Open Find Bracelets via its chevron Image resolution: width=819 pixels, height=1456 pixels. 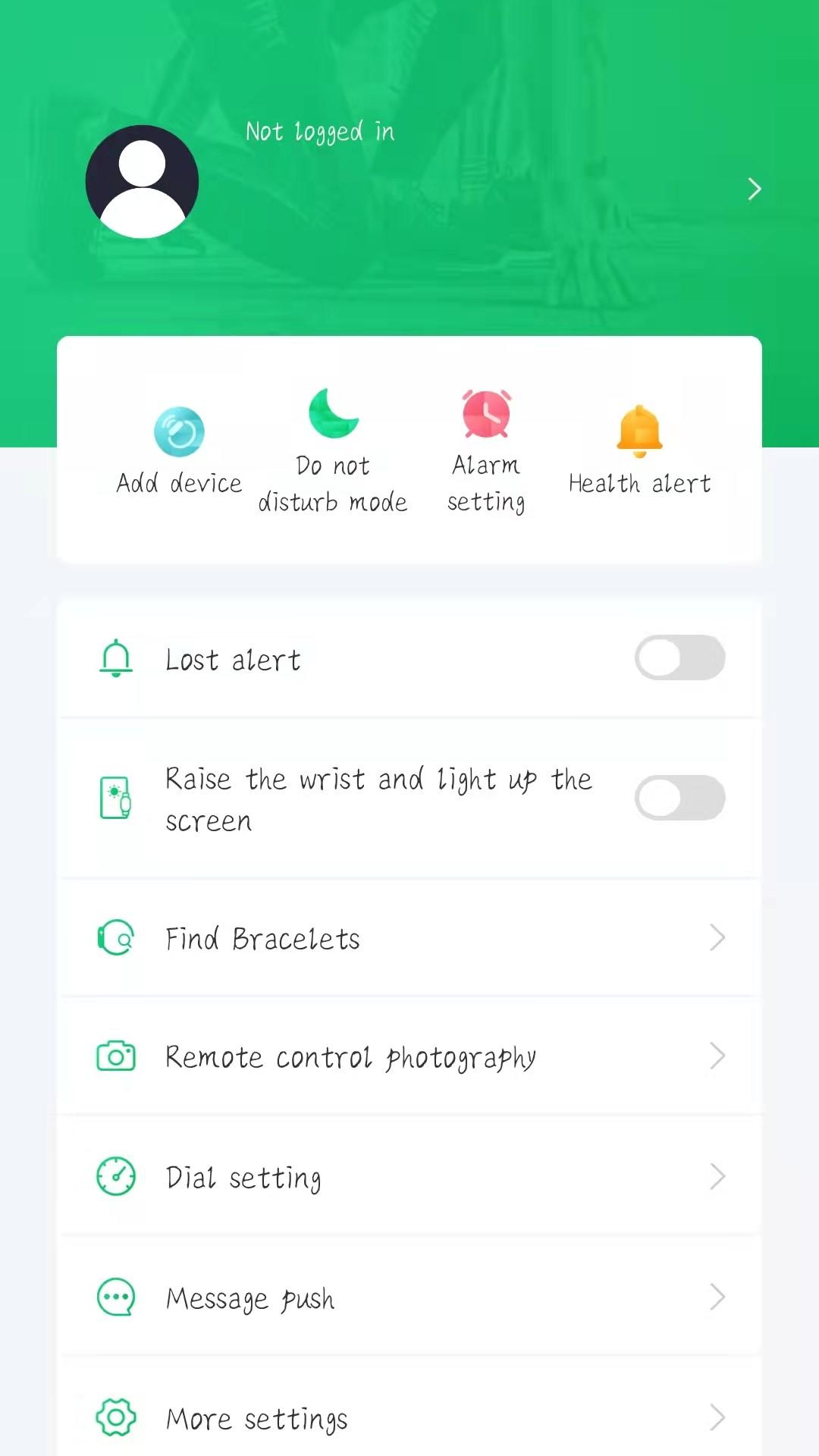(717, 937)
